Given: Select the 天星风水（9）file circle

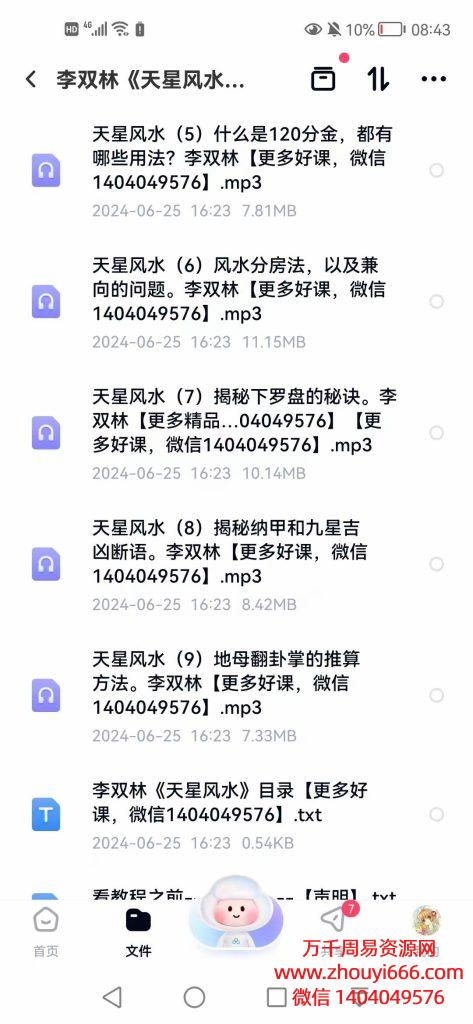Looking at the screenshot, I should pyautogui.click(x=436, y=695).
